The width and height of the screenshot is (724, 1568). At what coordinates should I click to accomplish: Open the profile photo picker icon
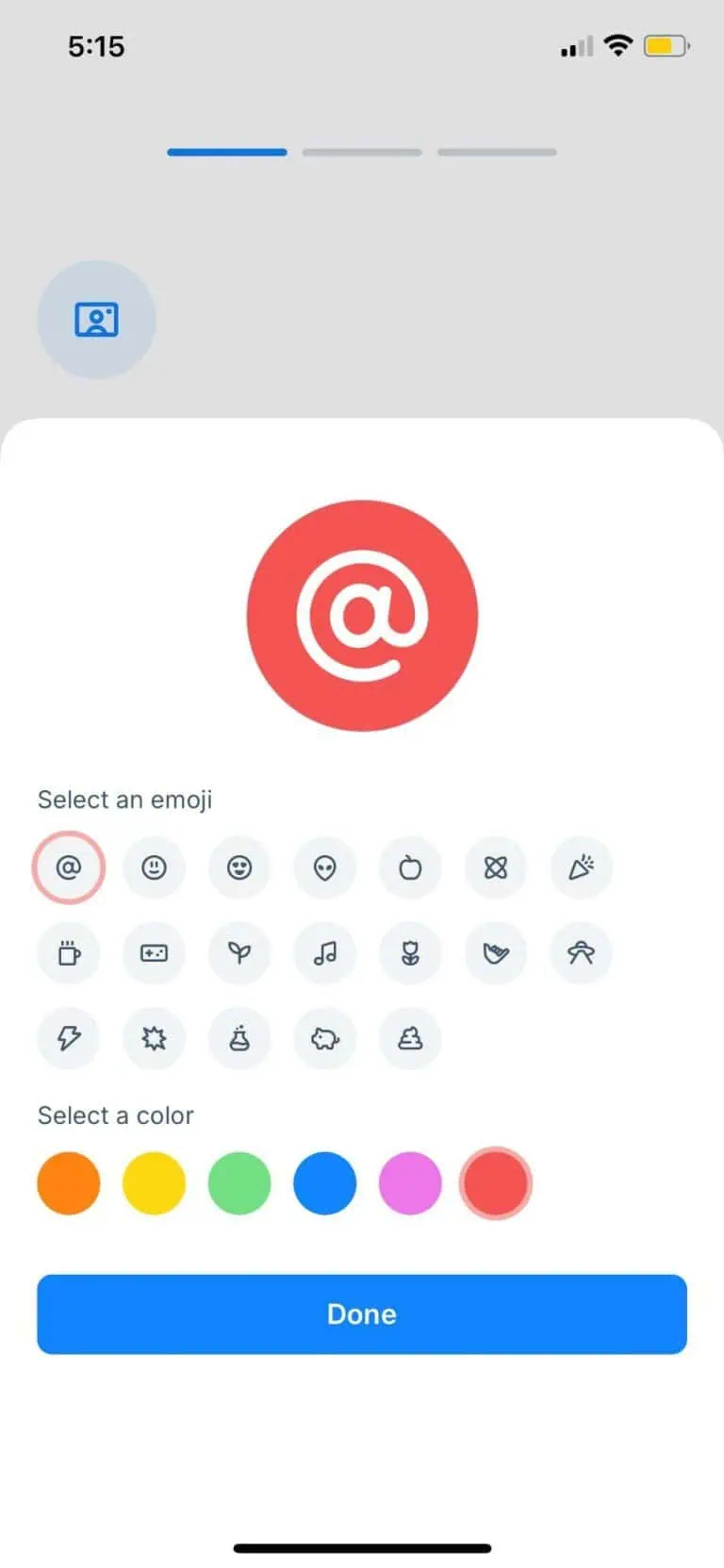click(x=96, y=320)
